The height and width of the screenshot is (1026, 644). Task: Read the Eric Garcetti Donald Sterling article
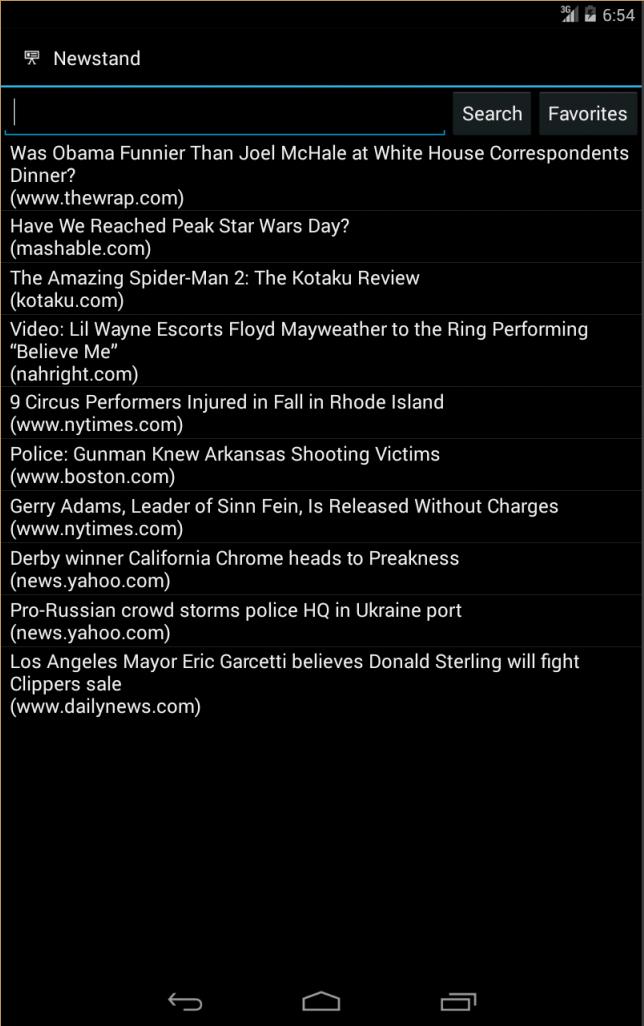point(320,684)
